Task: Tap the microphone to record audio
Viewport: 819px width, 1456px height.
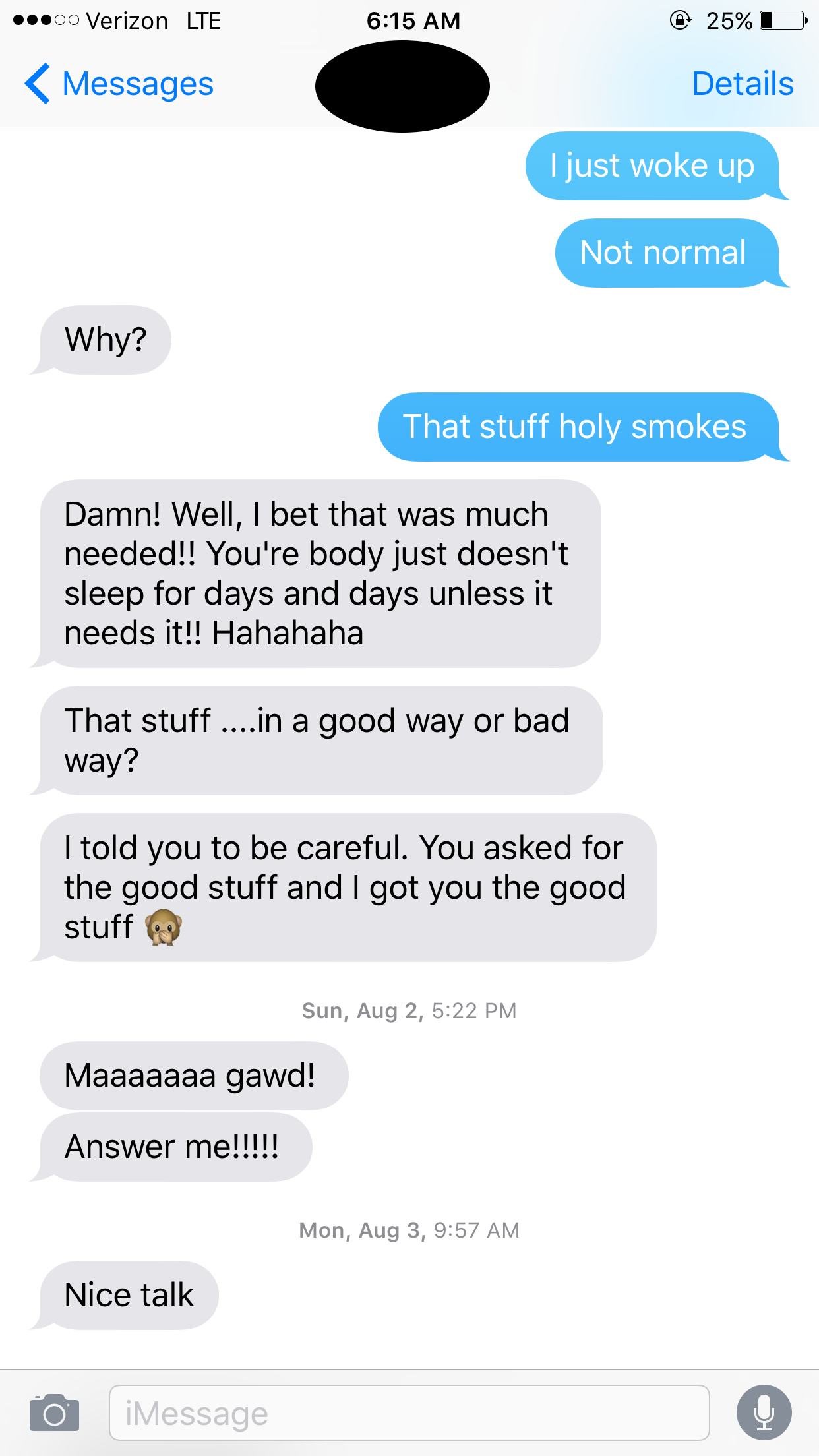Action: (x=764, y=1412)
